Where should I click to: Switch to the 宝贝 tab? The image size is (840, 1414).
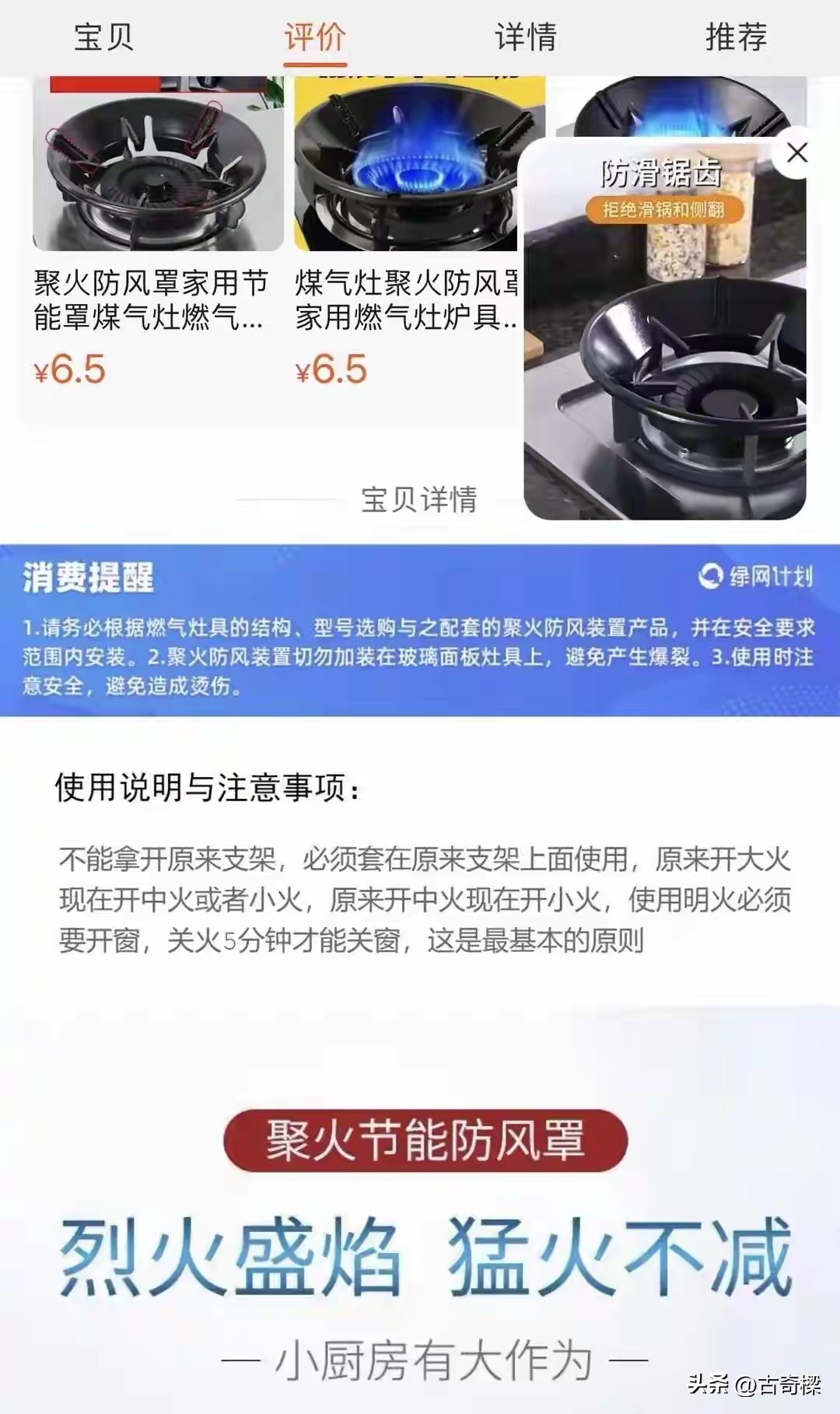pyautogui.click(x=104, y=37)
